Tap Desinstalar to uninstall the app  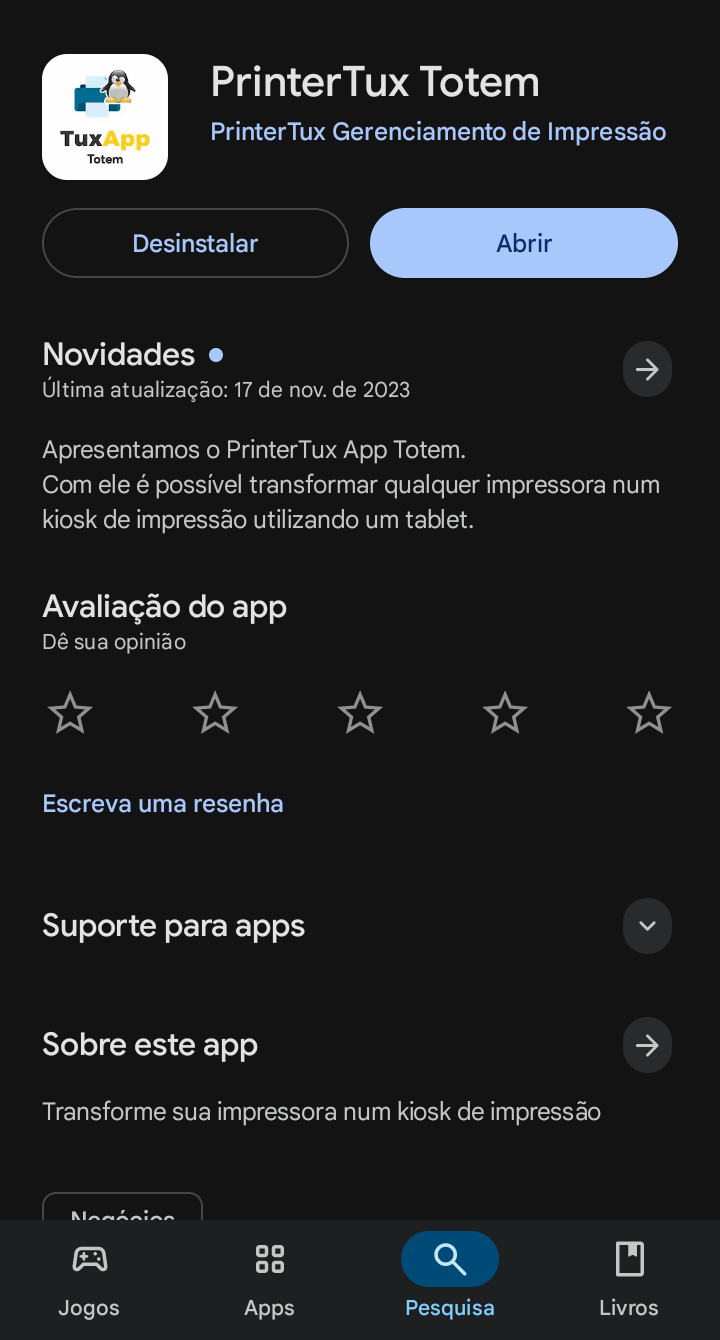tap(195, 243)
